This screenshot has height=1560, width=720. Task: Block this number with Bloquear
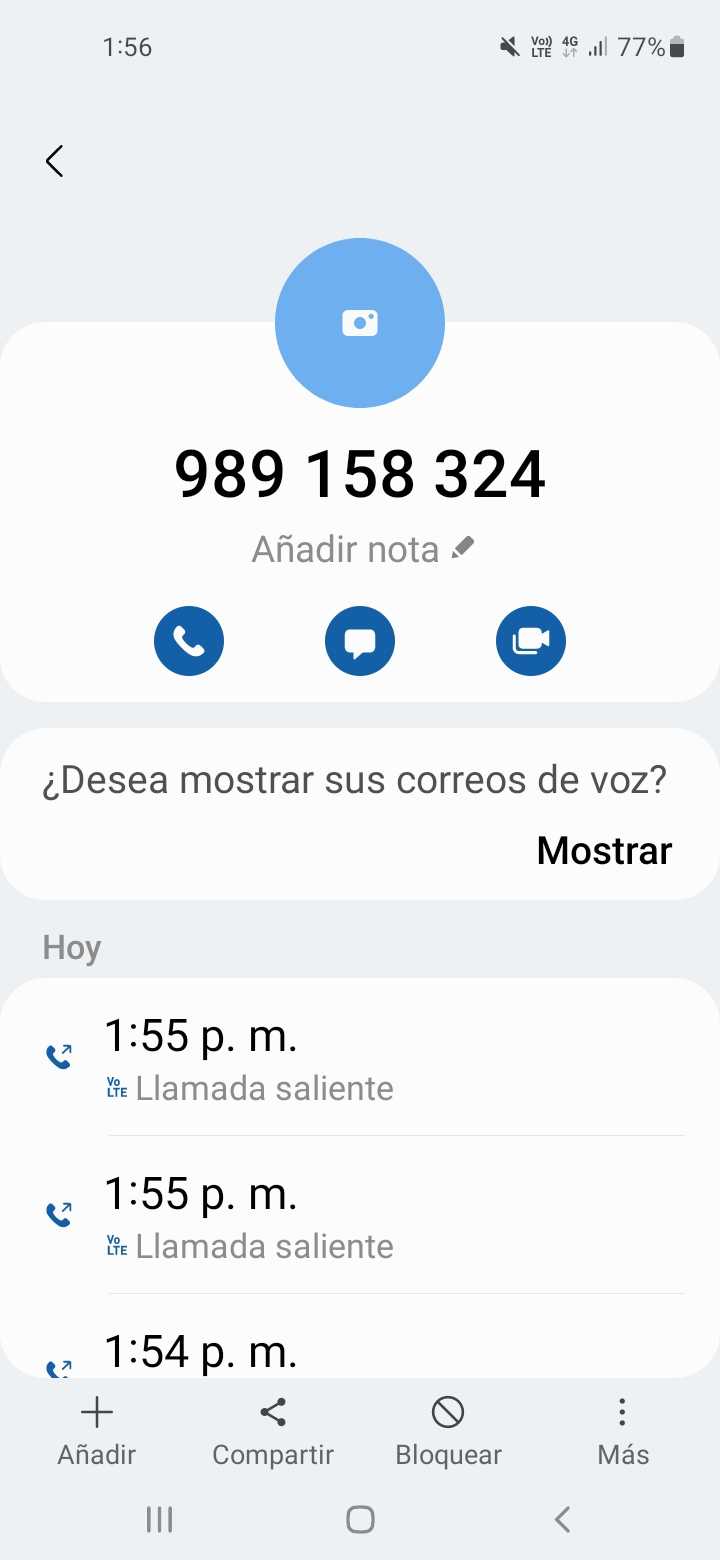point(448,1431)
